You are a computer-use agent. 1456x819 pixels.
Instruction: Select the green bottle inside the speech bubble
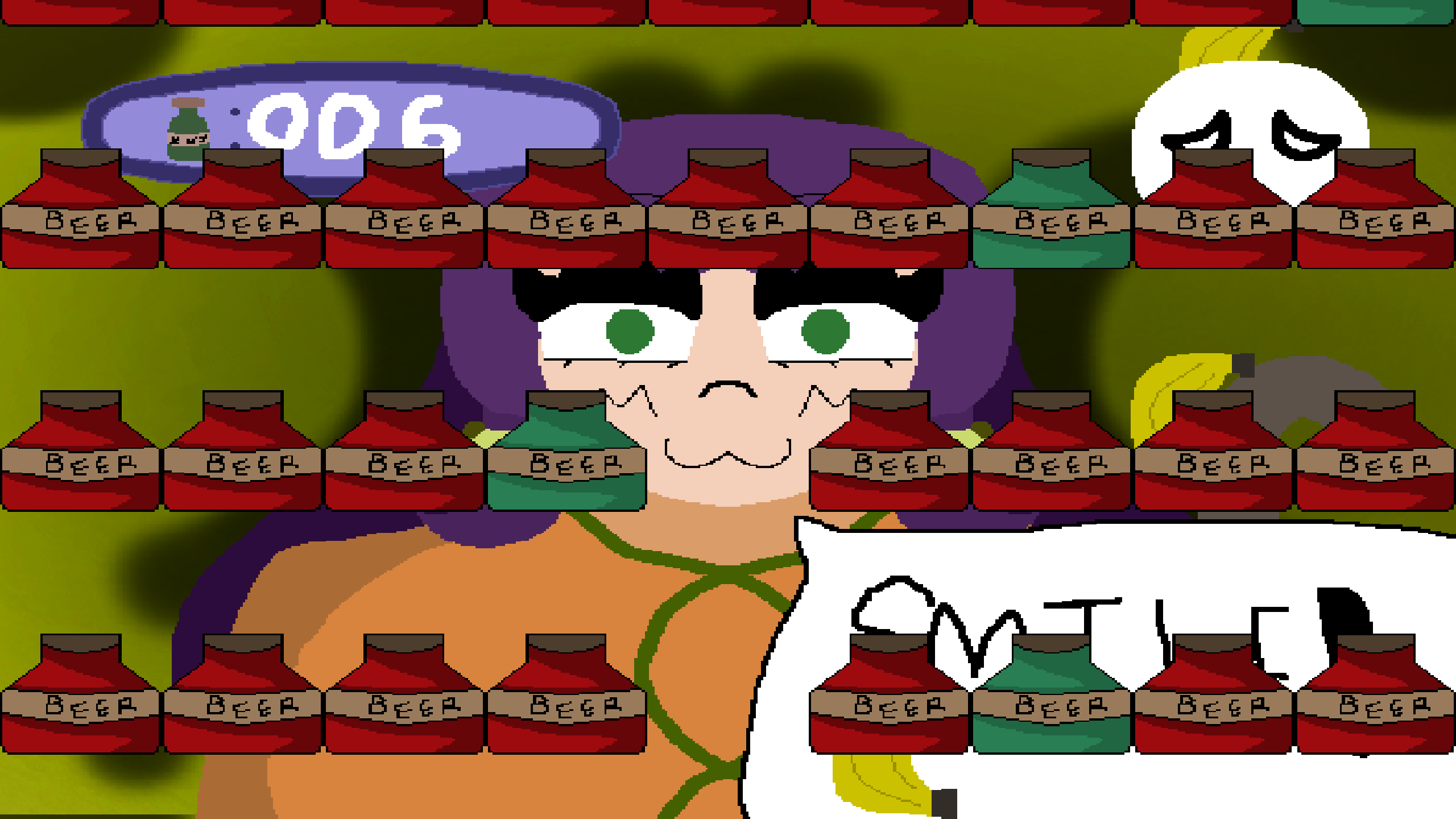1051,694
